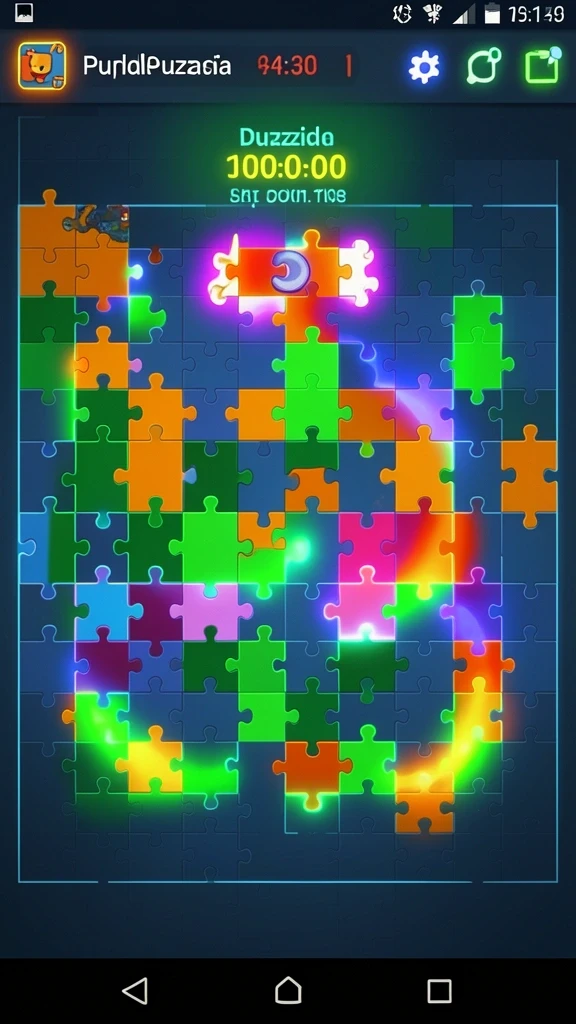
Task: Tap the green circular icon in top bar
Action: coord(483,65)
